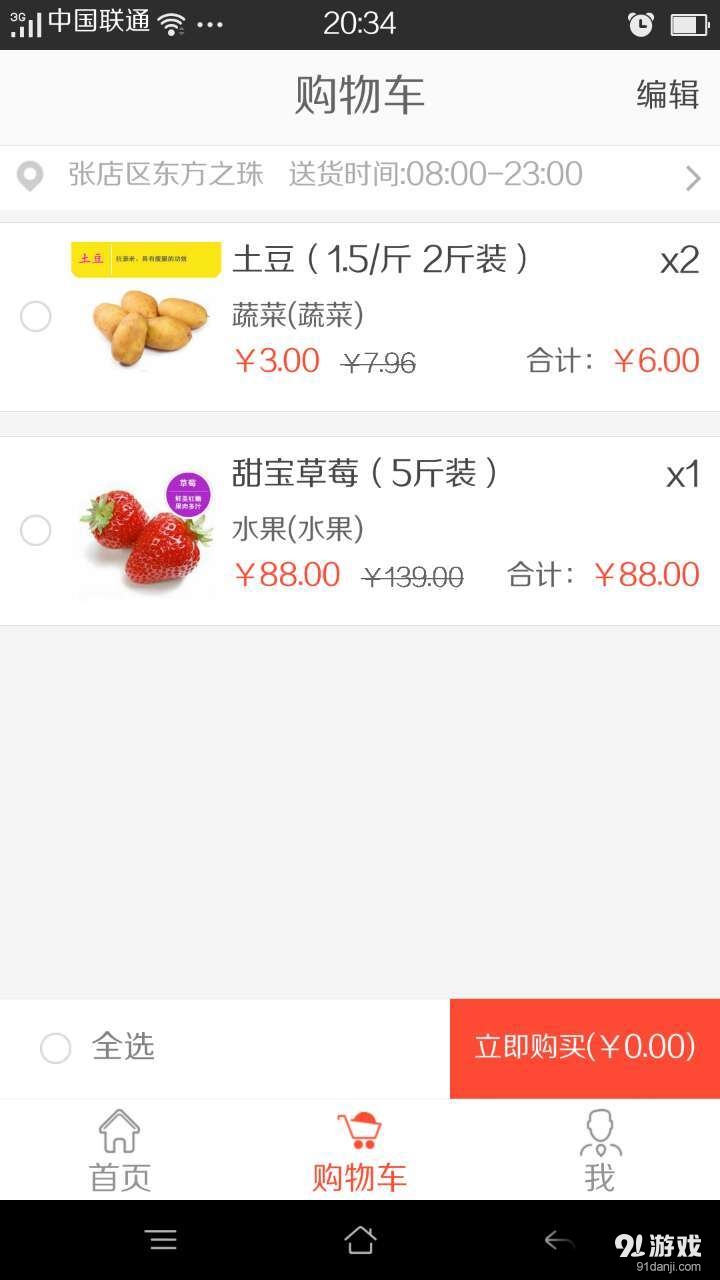Screen dimensions: 720x1280
Task: Select the 土豆 potato item checkbox
Action: click(x=36, y=317)
